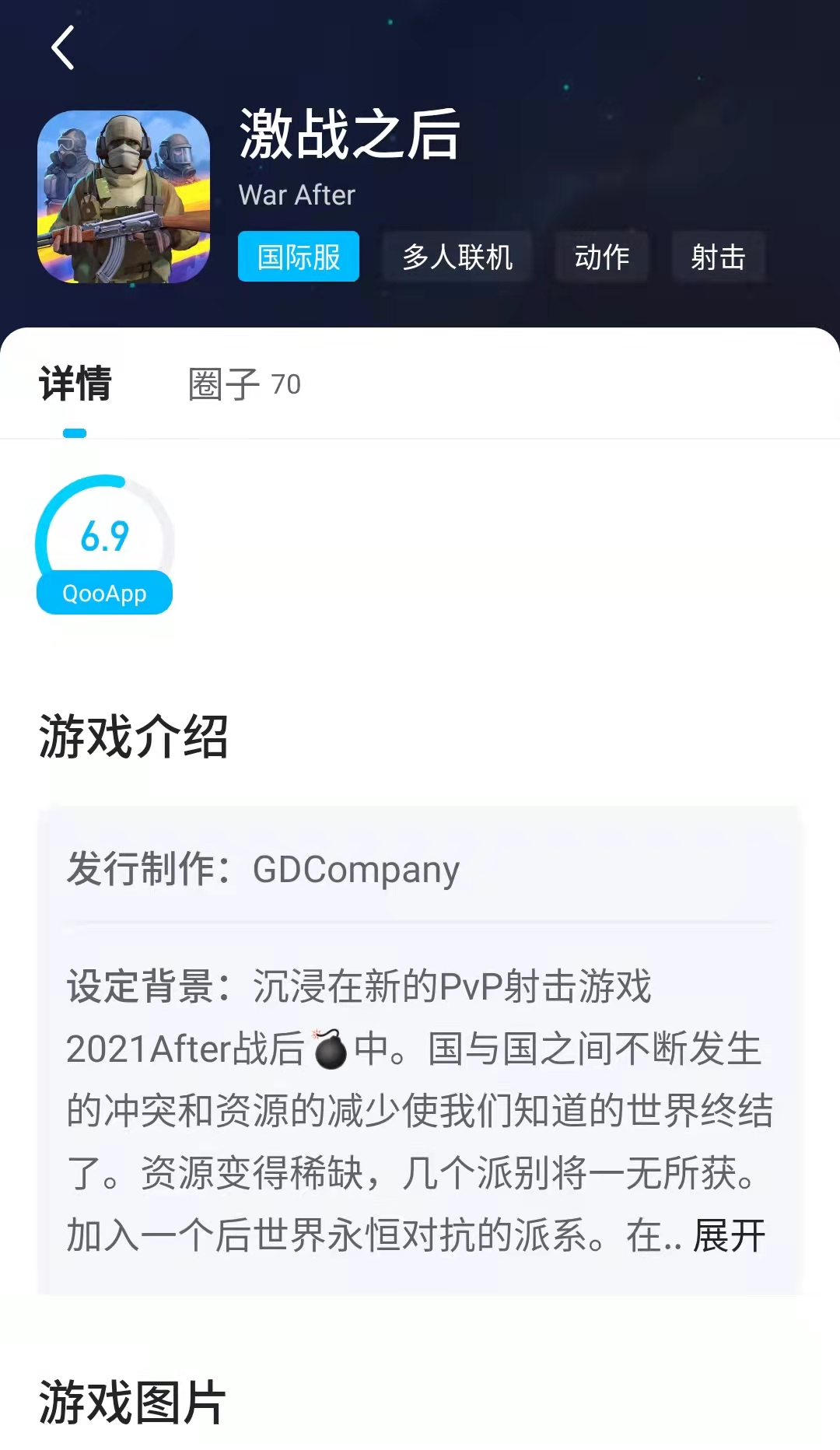The image size is (840, 1450).
Task: Open the 动作 genre tag
Action: point(601,257)
